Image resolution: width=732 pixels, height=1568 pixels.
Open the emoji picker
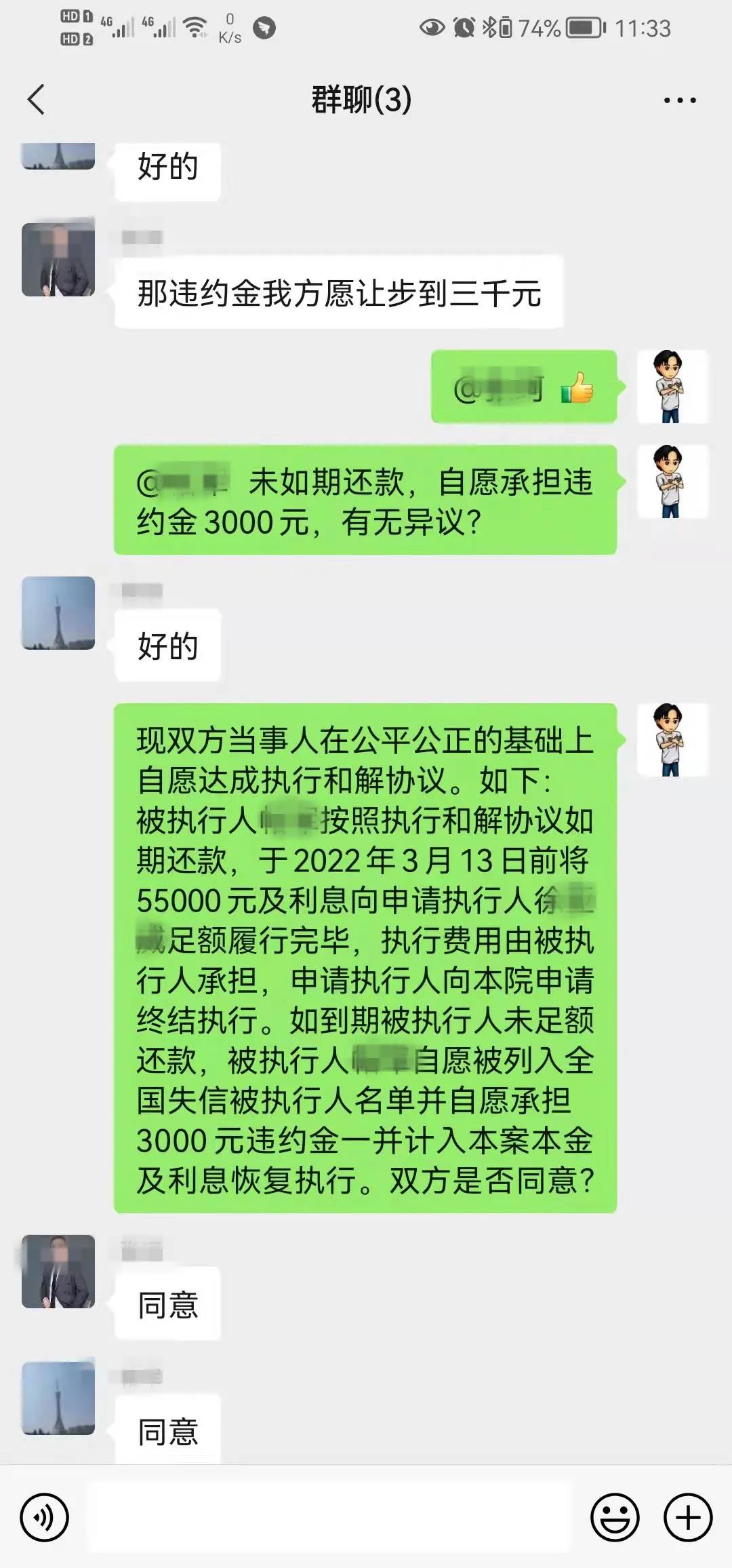pyautogui.click(x=615, y=1517)
